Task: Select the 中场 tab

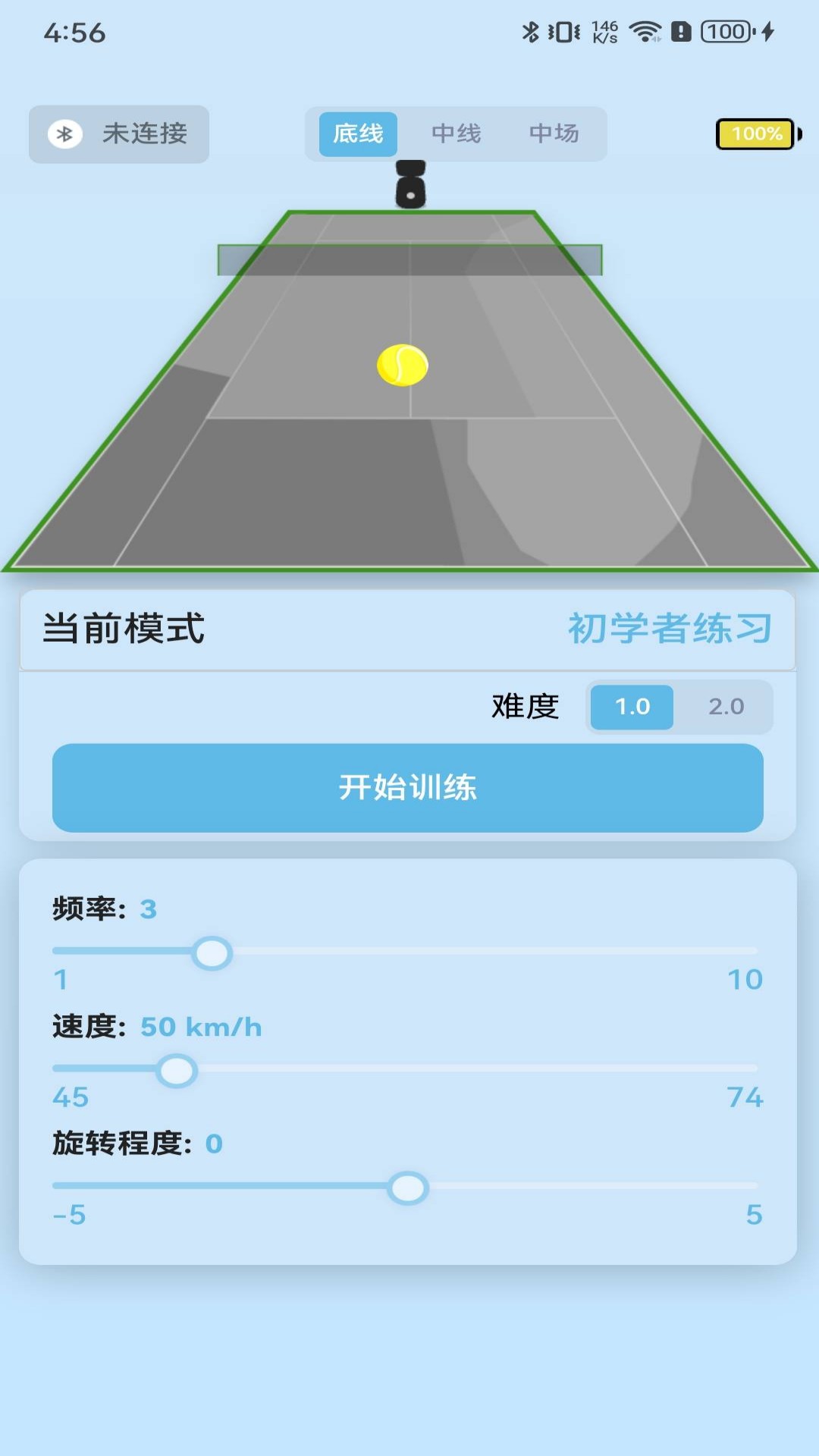Action: point(555,134)
